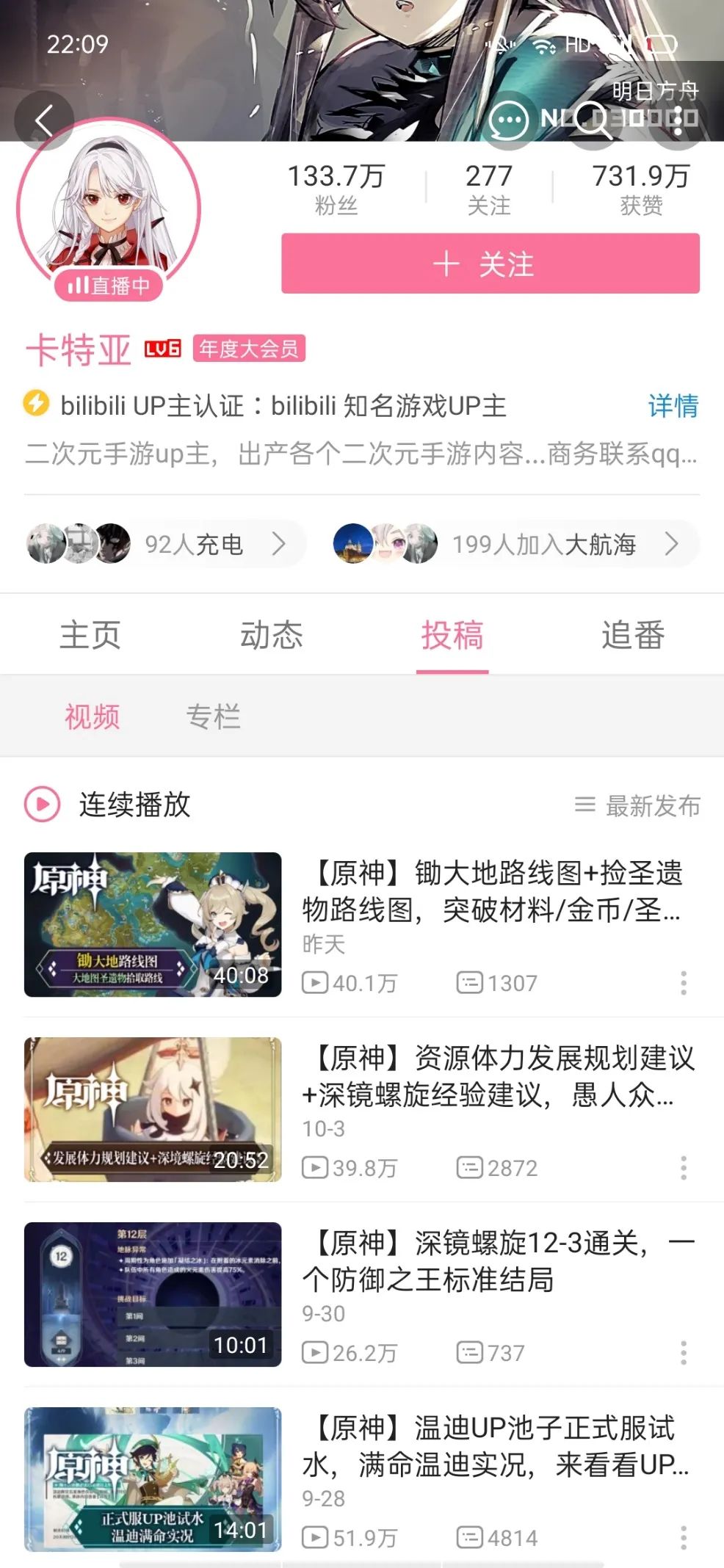This screenshot has width=724, height=1568.
Task: Open 详情 certification details
Action: (672, 405)
